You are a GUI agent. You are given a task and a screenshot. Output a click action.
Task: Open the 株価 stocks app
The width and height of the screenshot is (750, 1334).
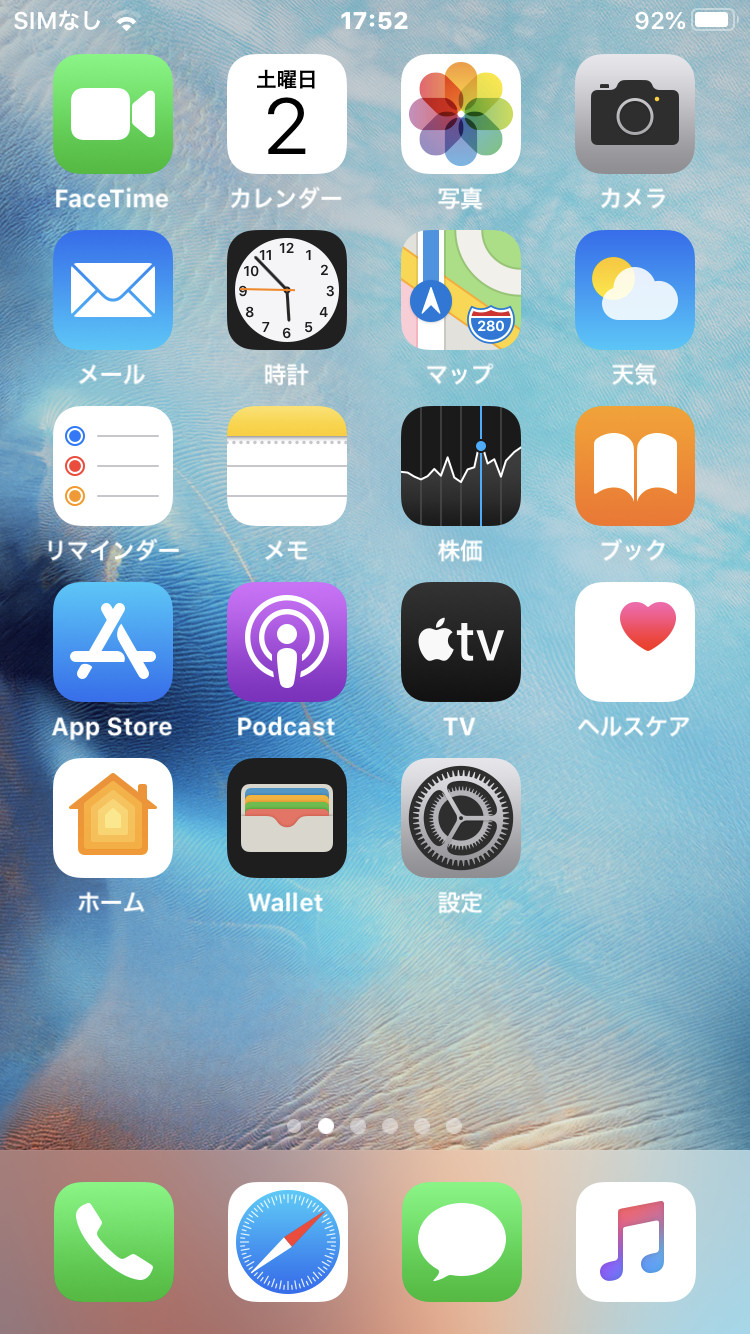tap(461, 466)
